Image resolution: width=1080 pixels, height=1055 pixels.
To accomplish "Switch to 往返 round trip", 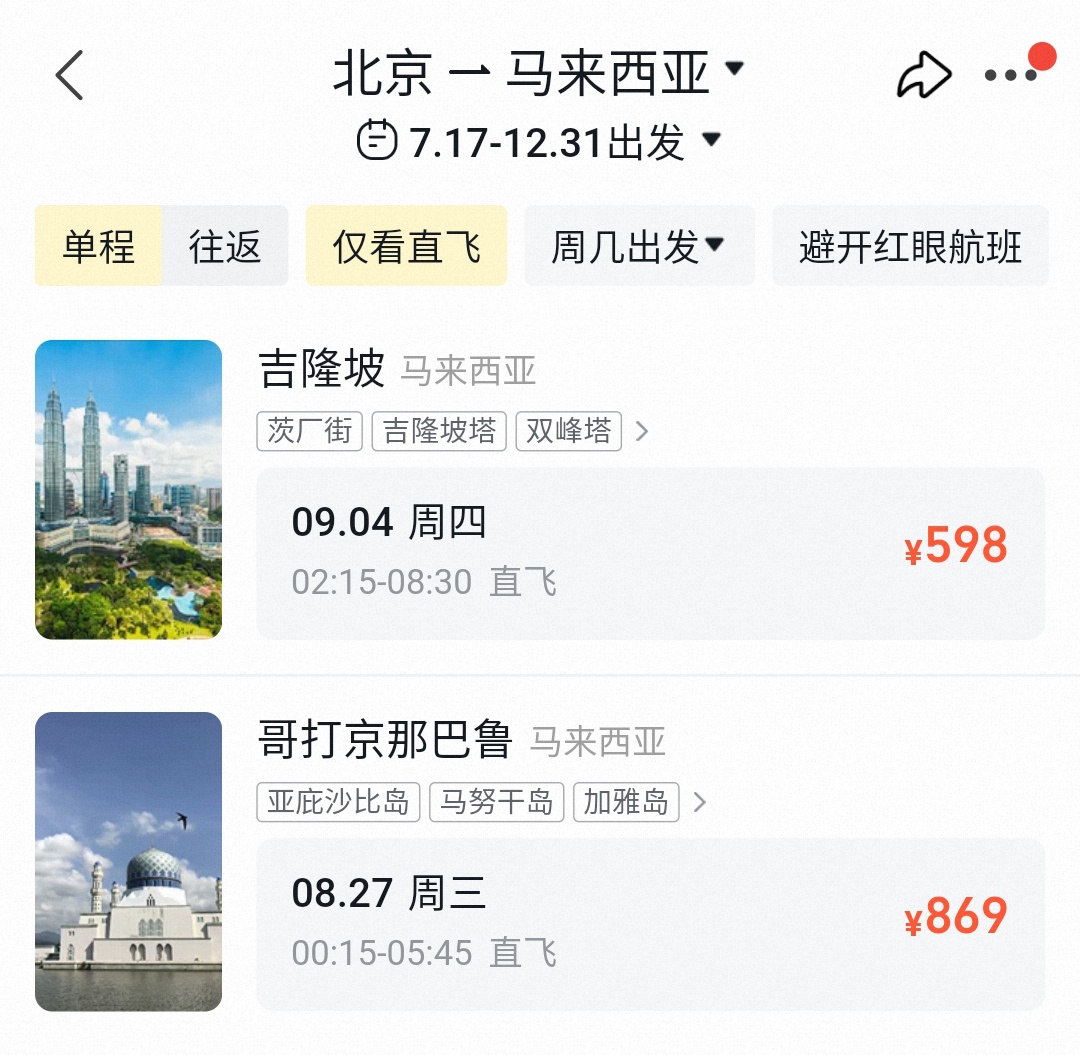I will click(x=225, y=246).
